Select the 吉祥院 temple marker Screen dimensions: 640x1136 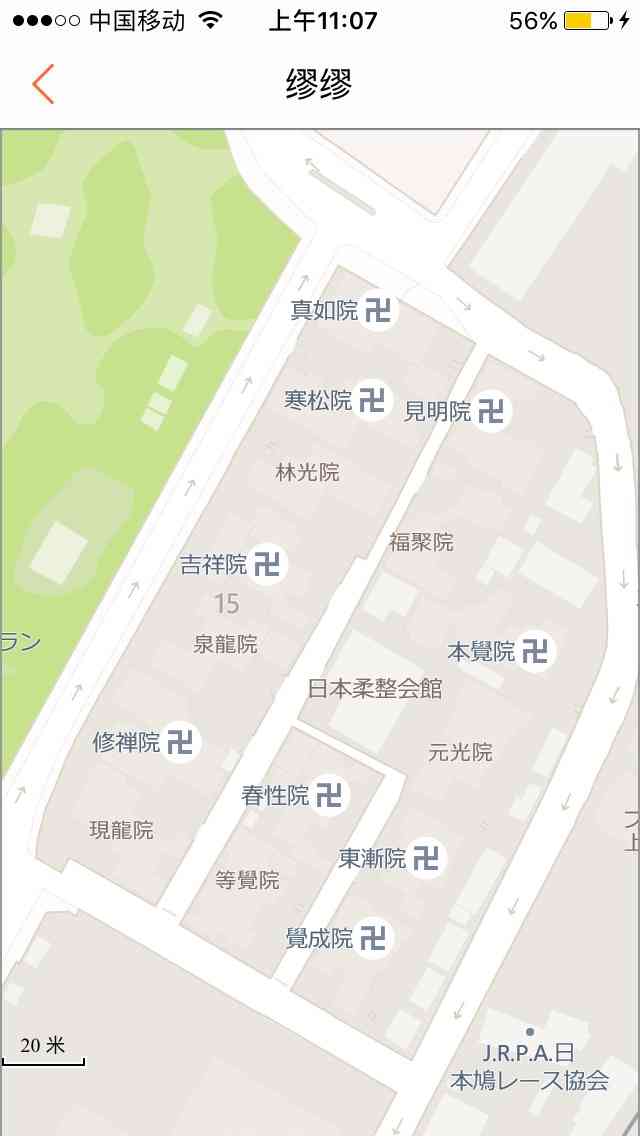267,564
